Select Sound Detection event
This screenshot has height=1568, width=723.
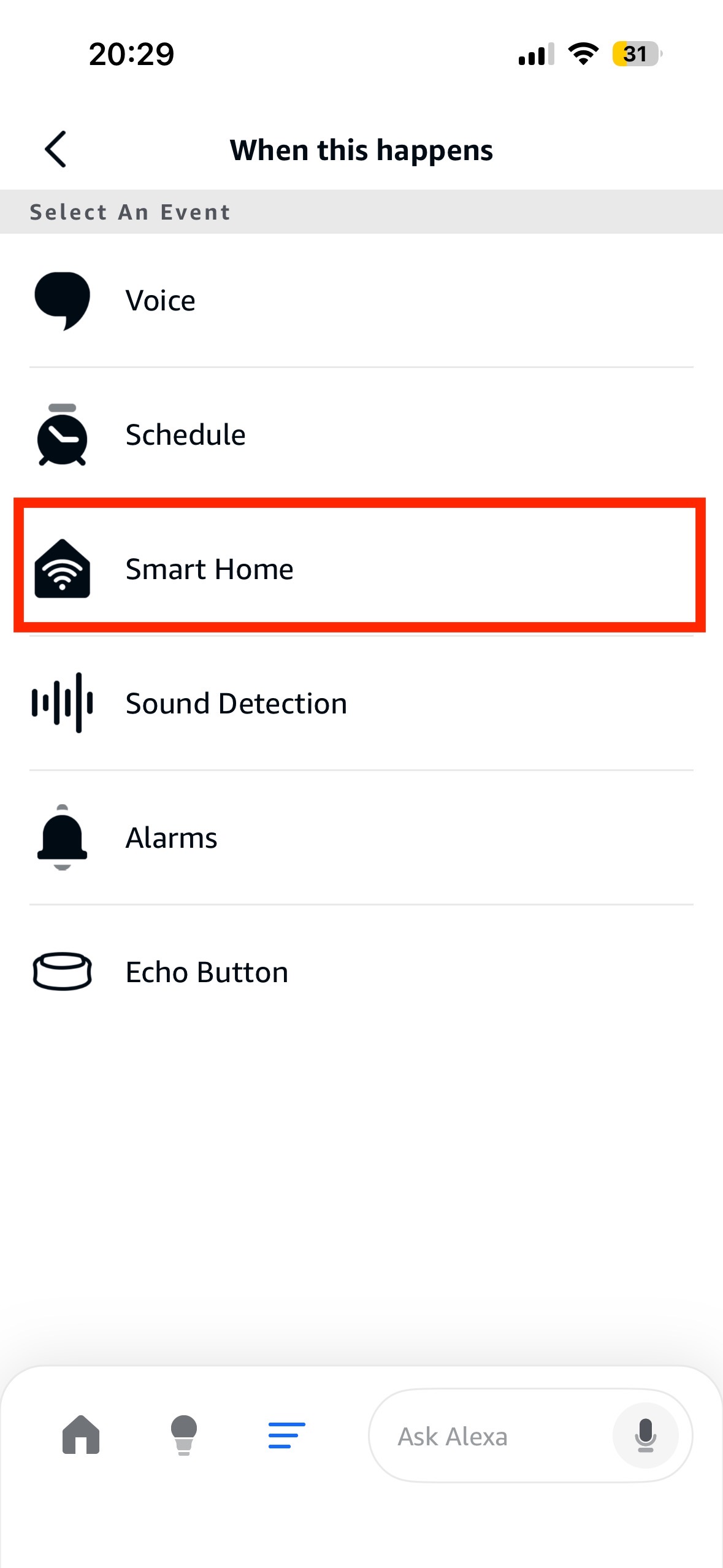[361, 703]
